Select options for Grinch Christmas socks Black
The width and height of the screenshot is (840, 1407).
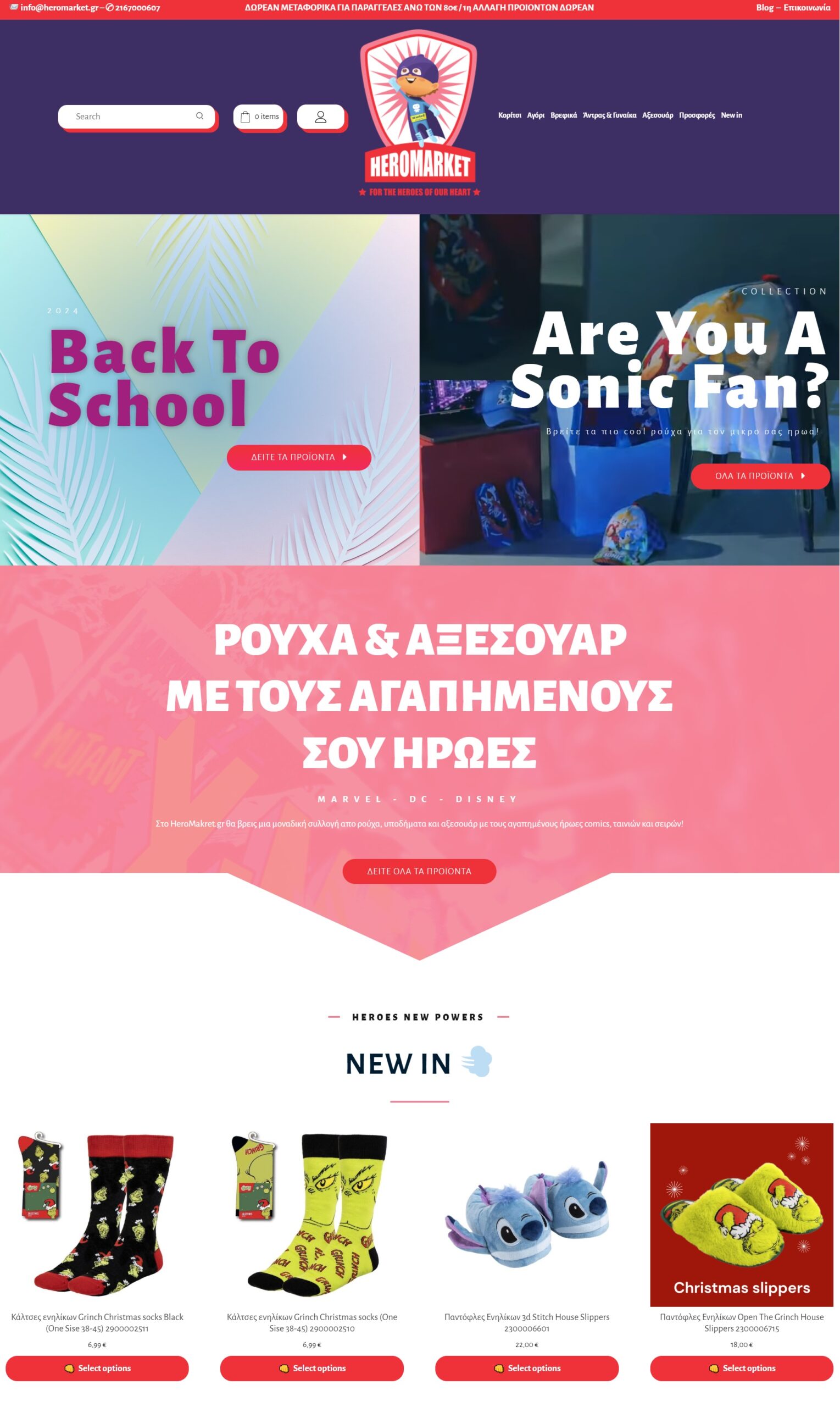pos(97,1369)
